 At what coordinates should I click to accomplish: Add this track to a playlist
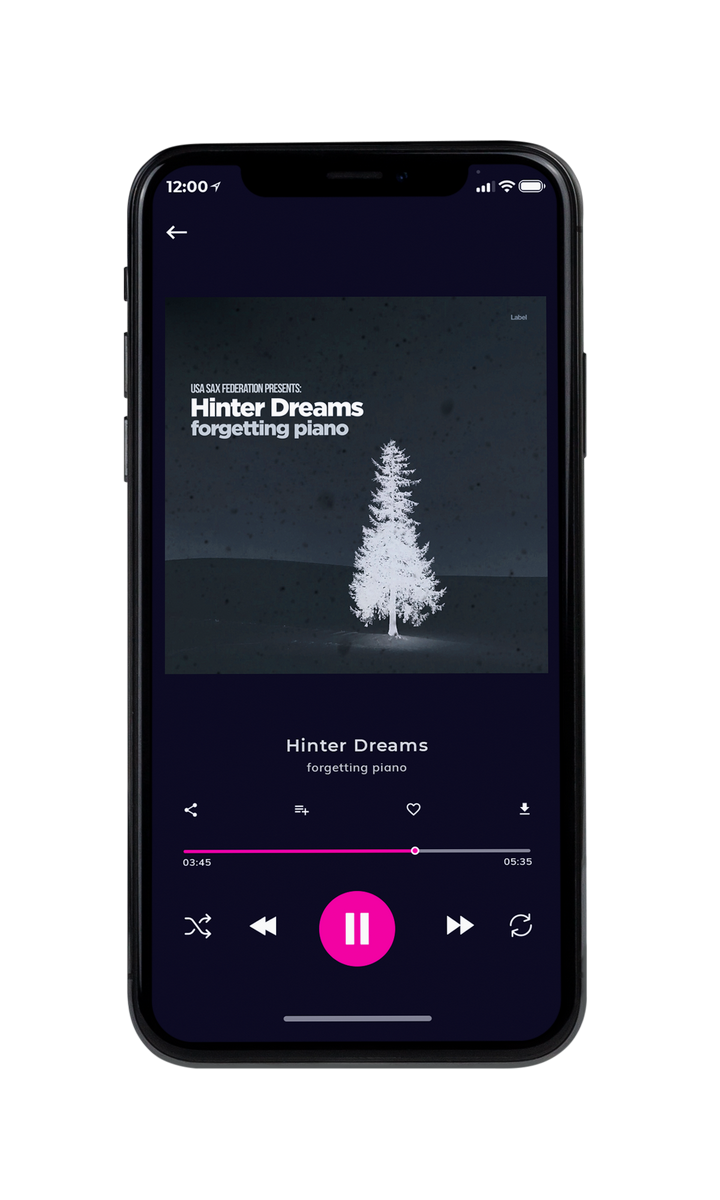(x=301, y=810)
